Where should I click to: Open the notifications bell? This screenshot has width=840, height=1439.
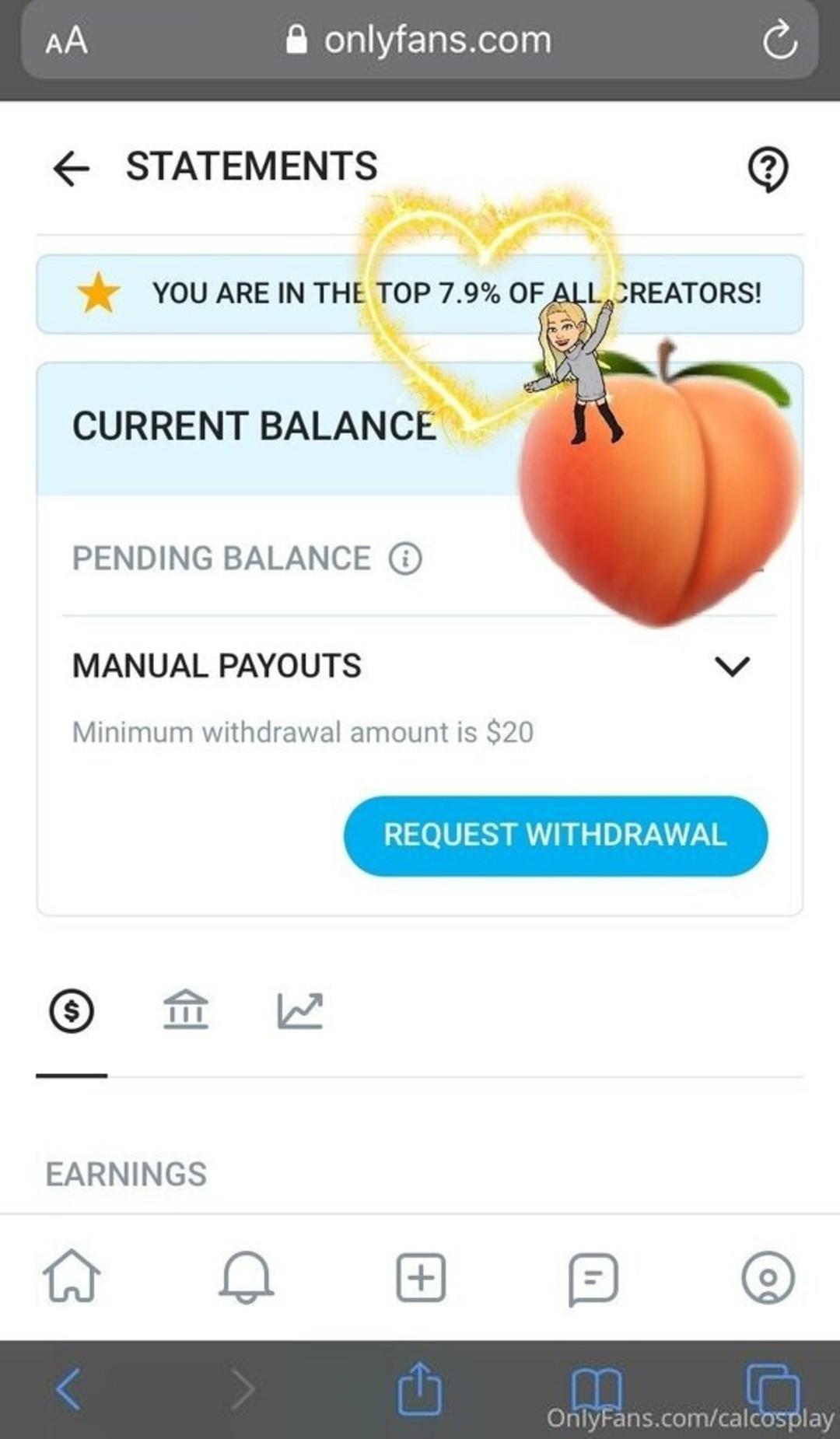[x=246, y=1276]
